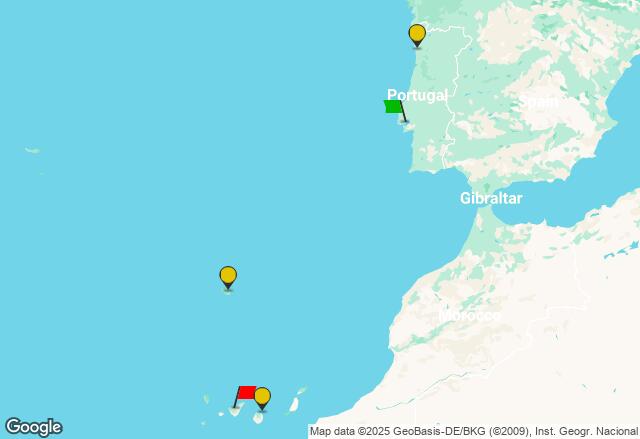Screen dimensions: 640x439
Task: Tap the red flag marker on the southern islands
Action: pyautogui.click(x=245, y=393)
